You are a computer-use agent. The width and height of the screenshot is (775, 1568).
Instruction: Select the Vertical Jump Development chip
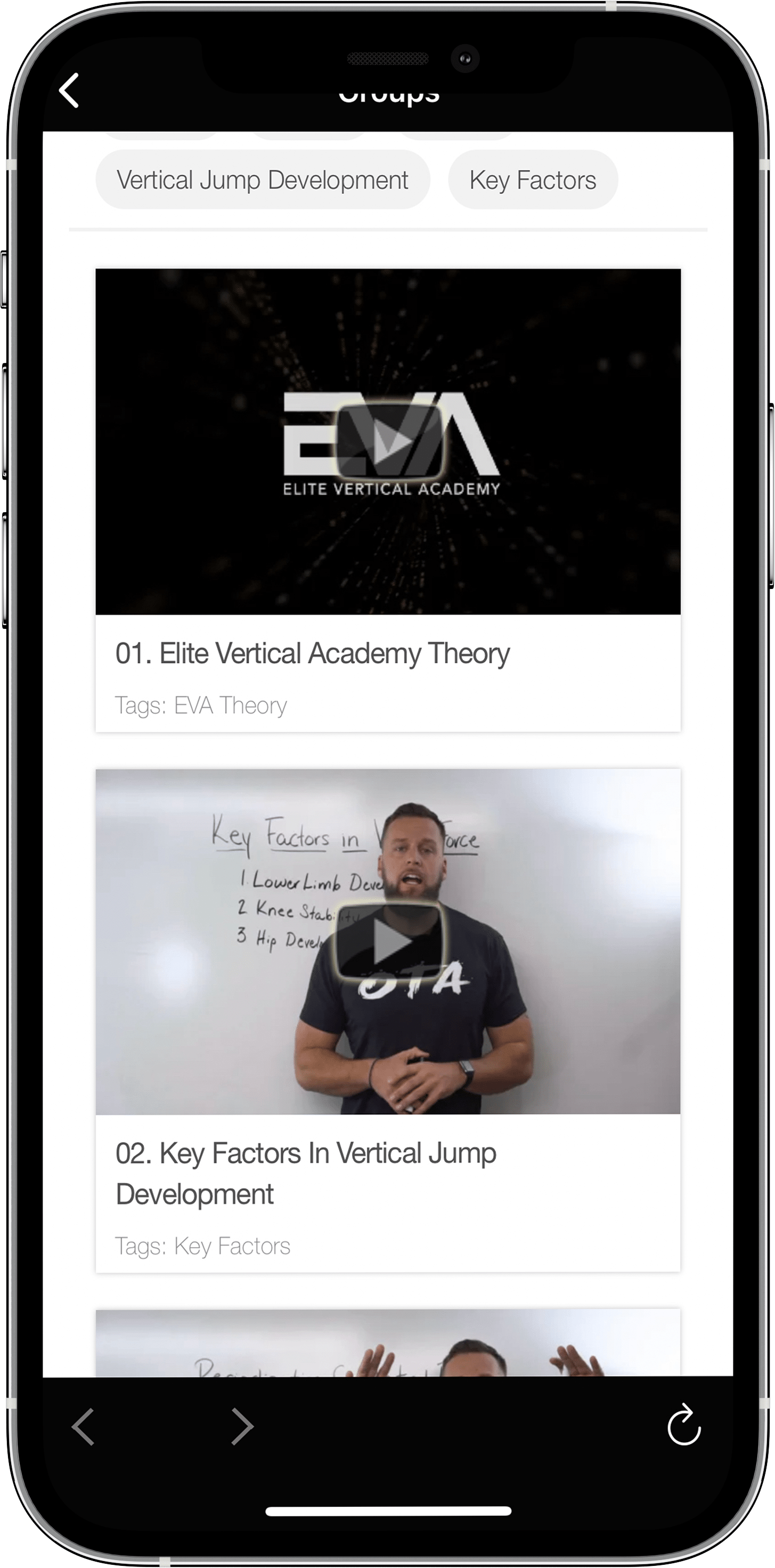pos(262,180)
